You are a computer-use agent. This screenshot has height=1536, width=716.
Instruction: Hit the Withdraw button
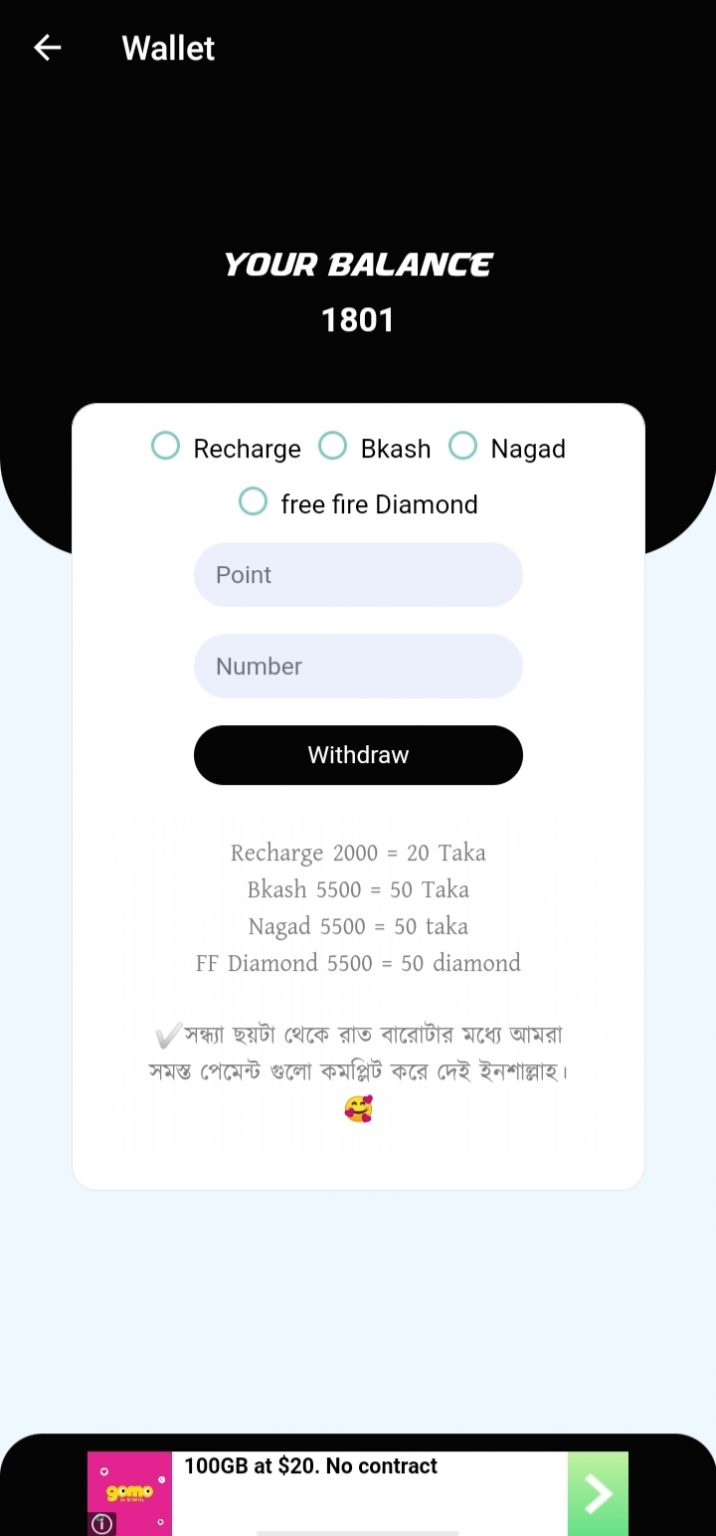tap(358, 755)
